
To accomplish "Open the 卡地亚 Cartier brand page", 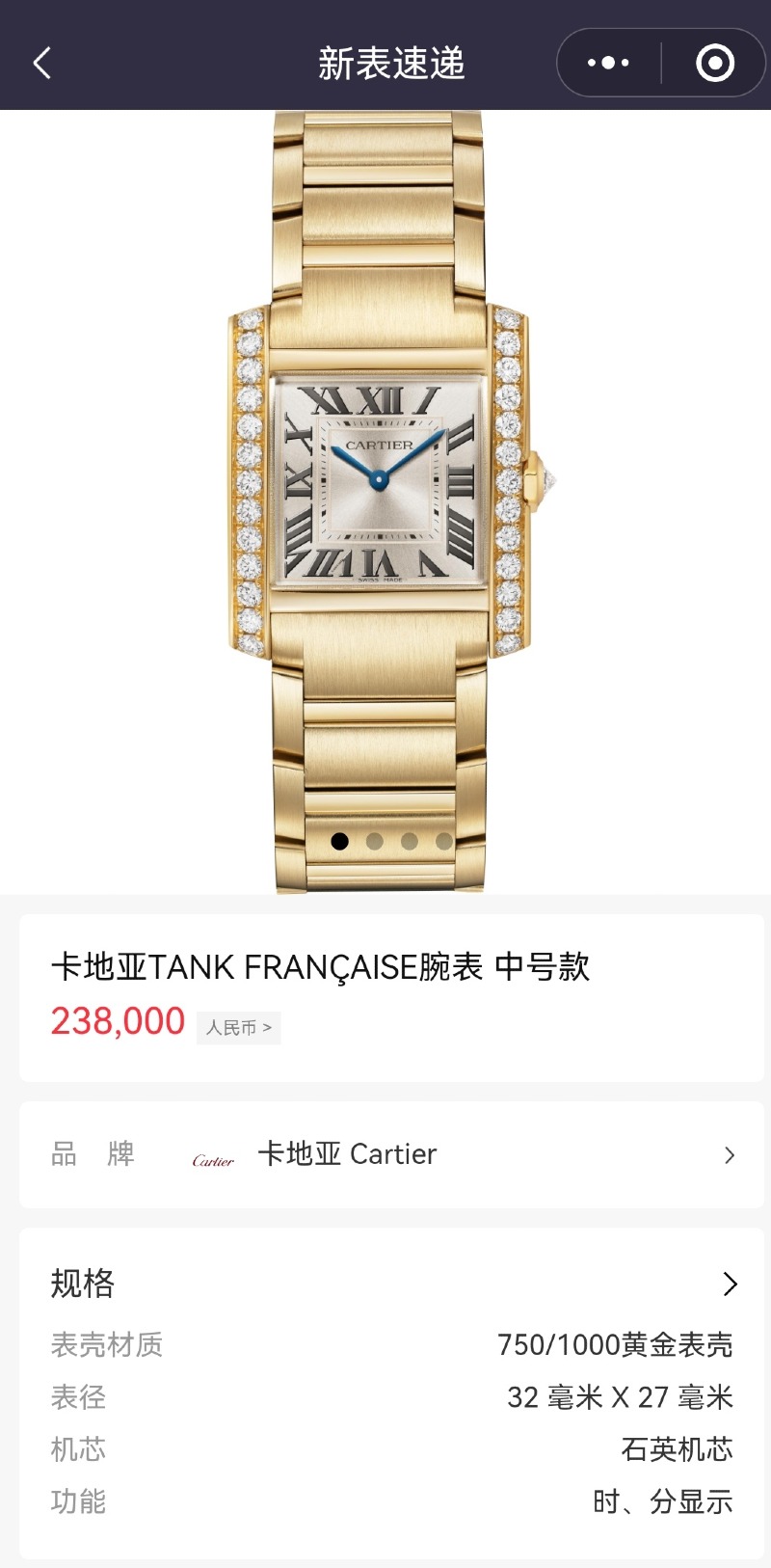I will 391,1154.
